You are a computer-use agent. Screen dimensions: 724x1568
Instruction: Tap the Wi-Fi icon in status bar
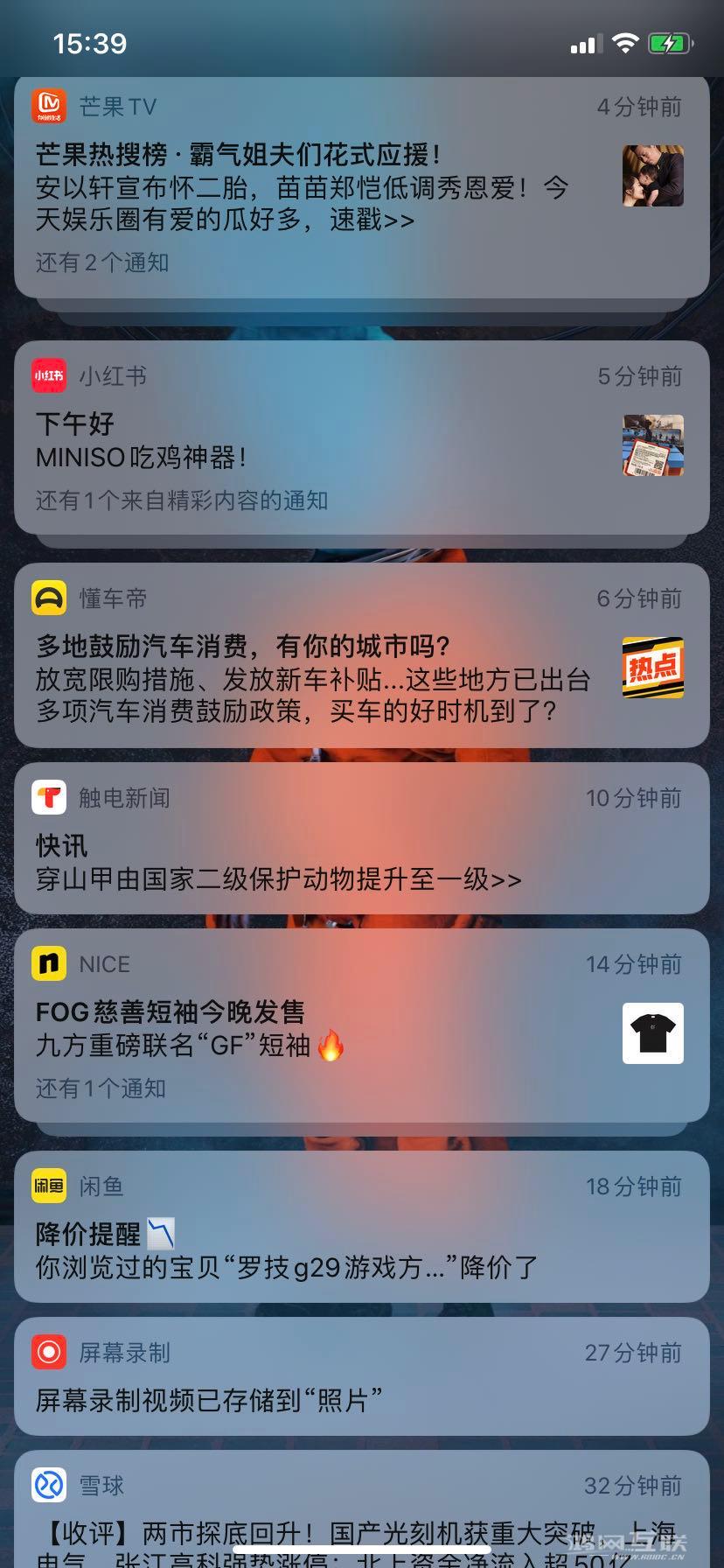point(626,43)
